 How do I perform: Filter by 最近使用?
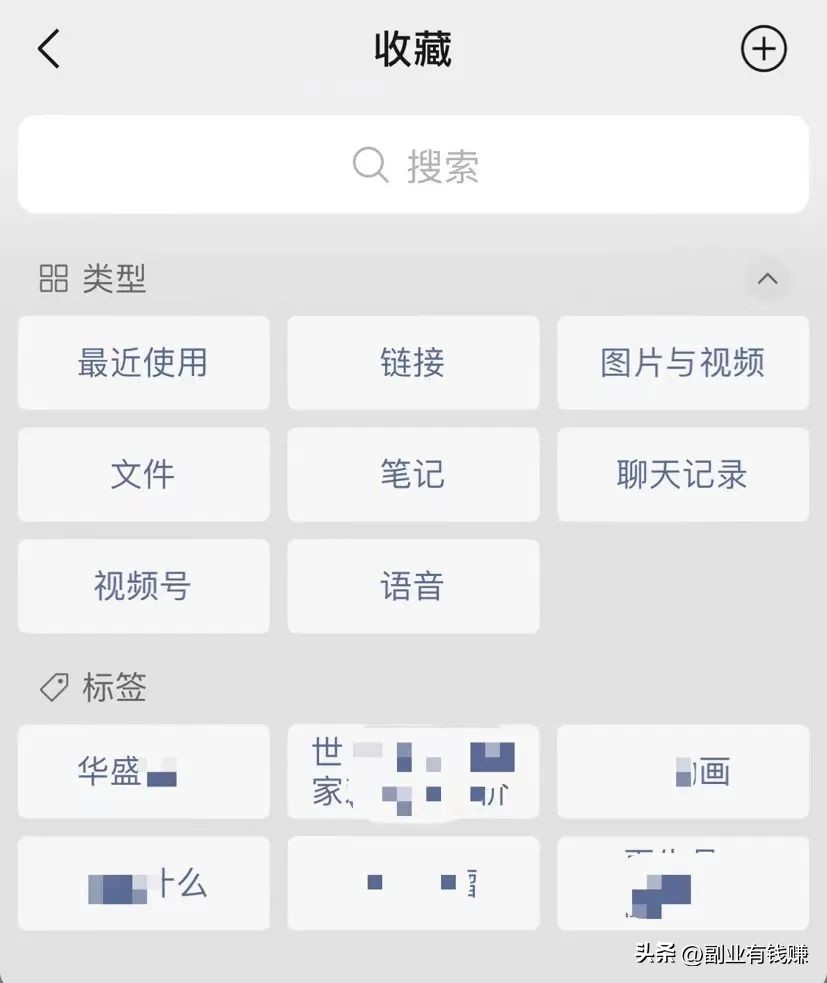tap(143, 363)
